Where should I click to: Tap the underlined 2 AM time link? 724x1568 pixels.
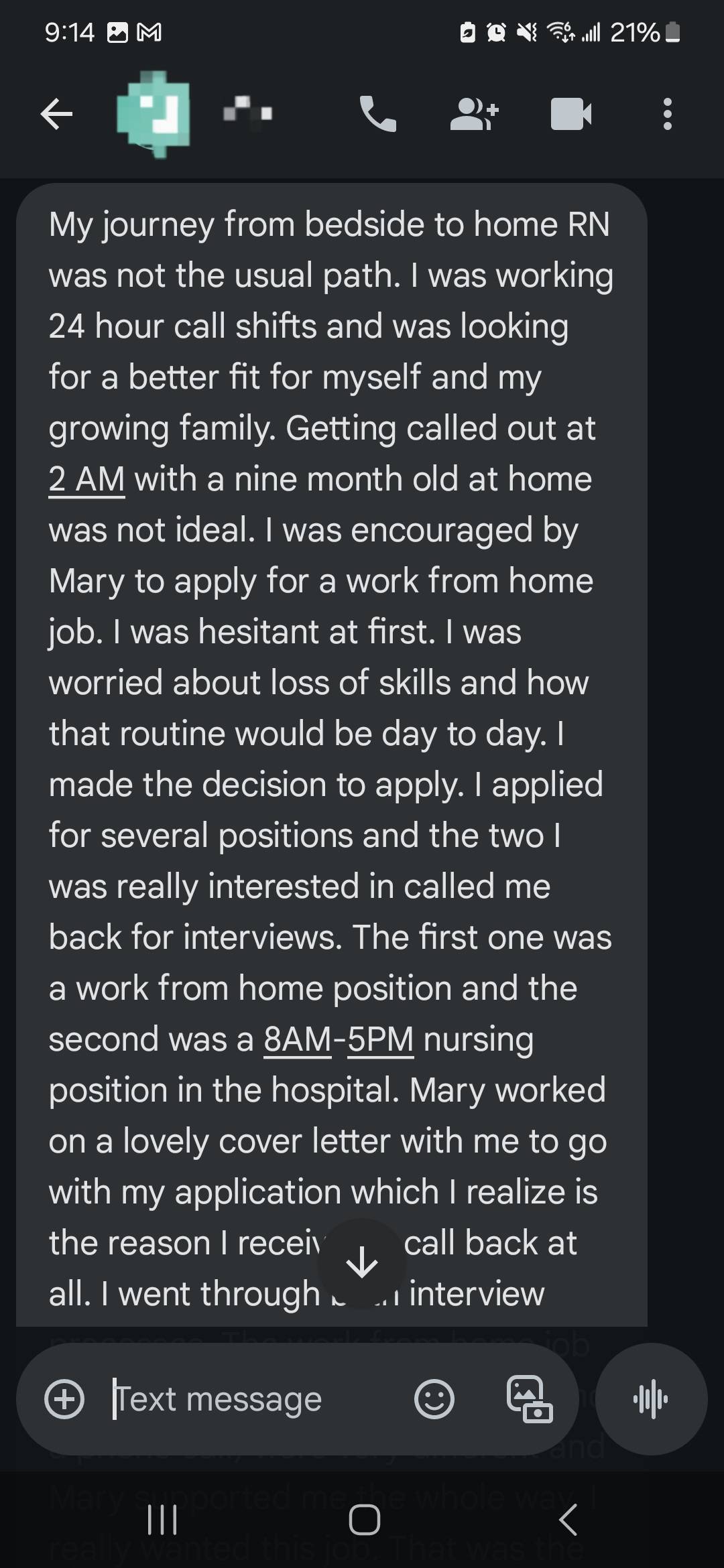point(86,480)
